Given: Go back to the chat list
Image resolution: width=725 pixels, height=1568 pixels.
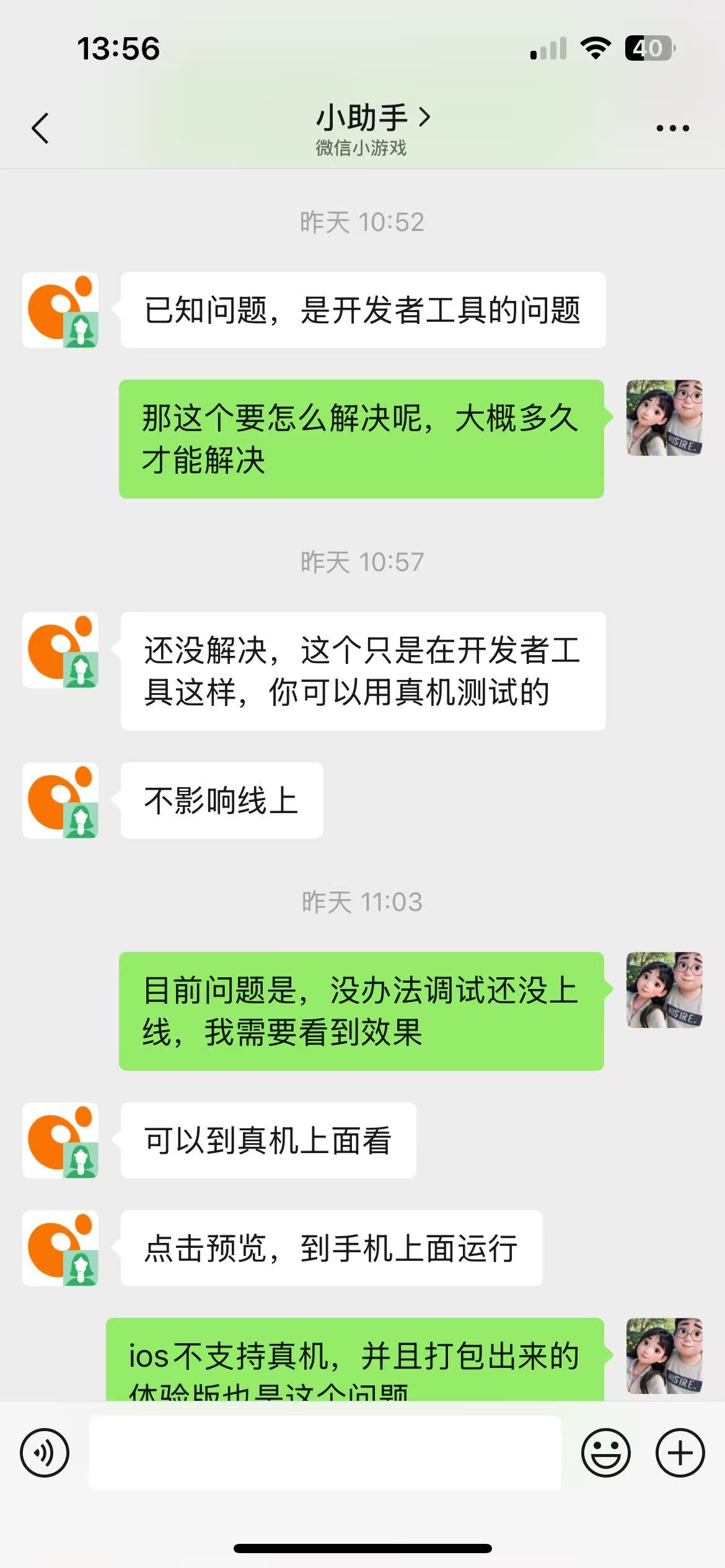Looking at the screenshot, I should pos(40,128).
